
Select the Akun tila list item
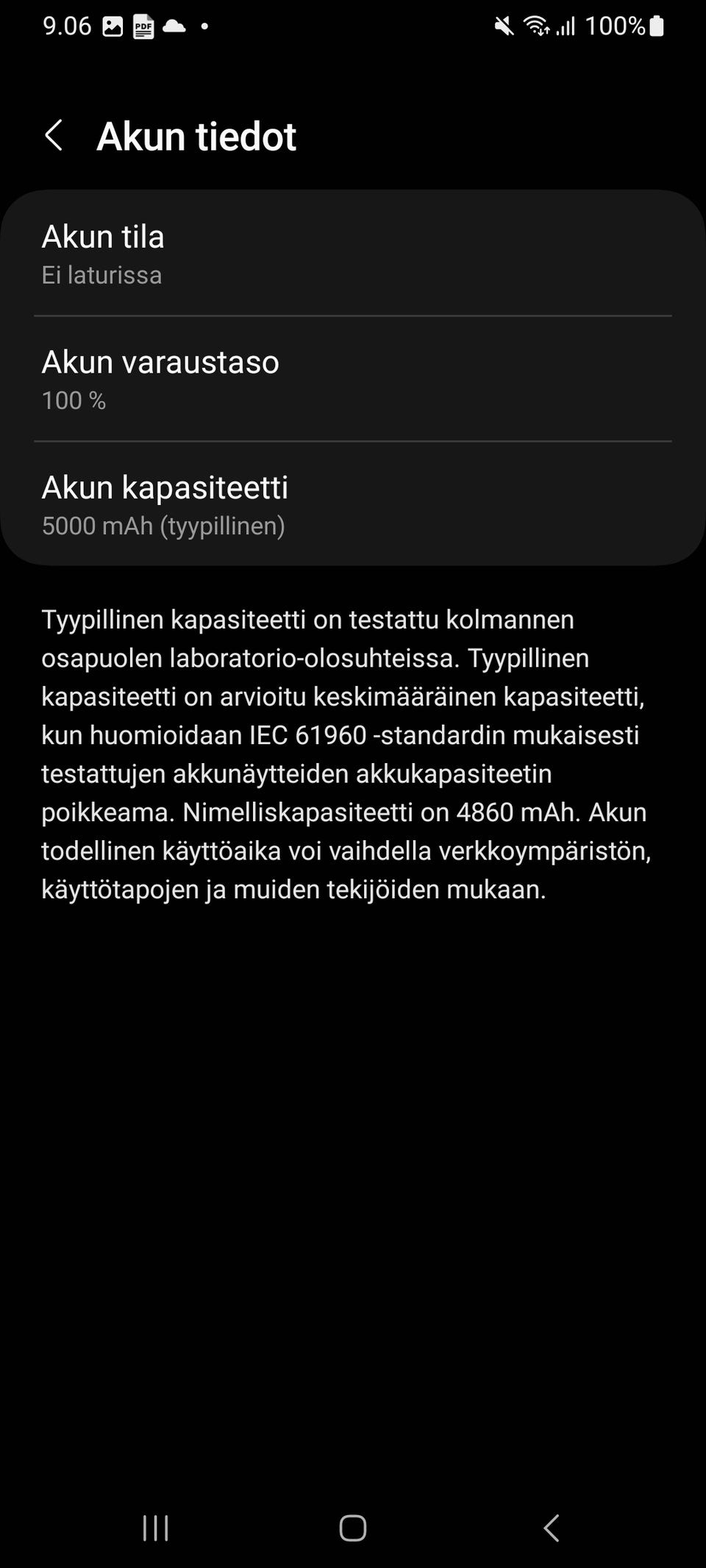[x=103, y=236]
